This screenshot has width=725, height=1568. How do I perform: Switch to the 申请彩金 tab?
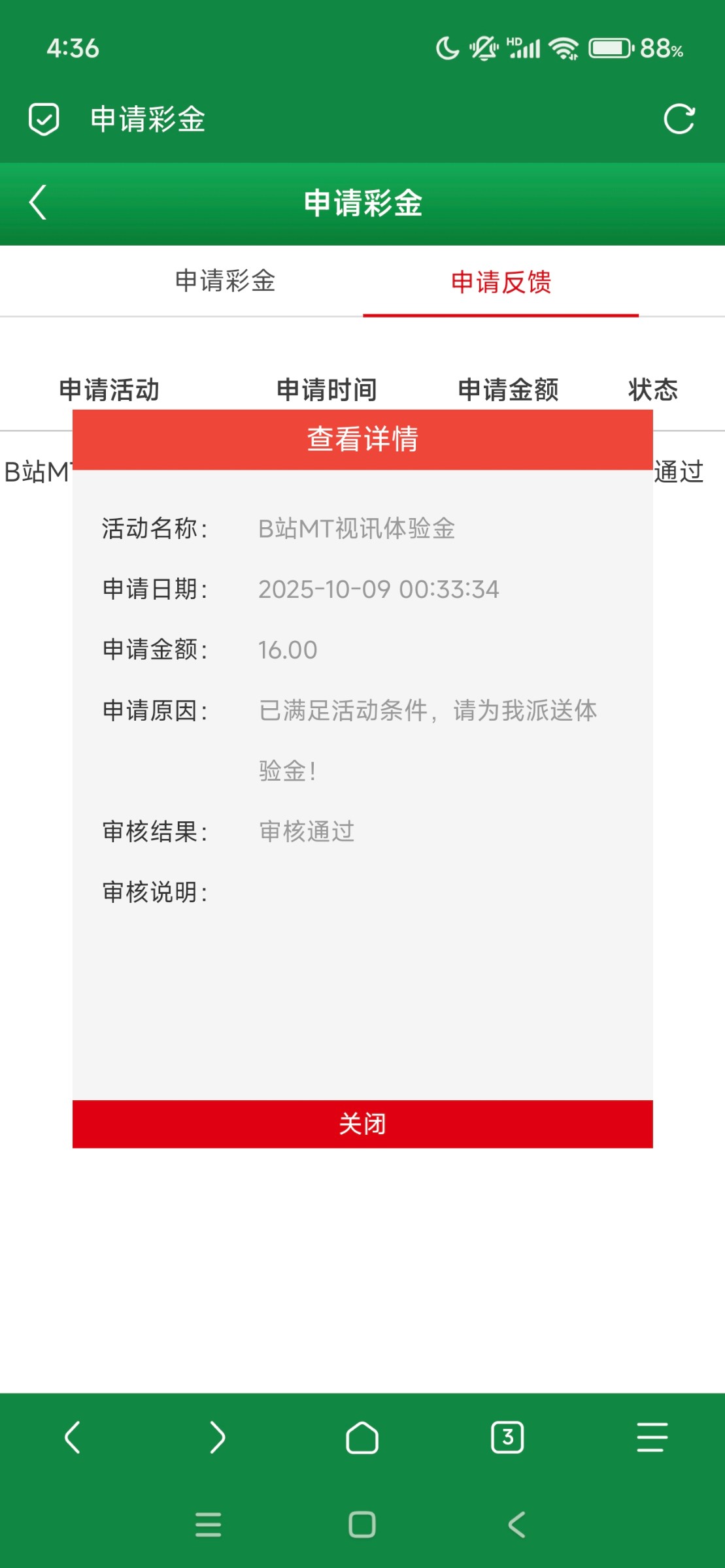tap(225, 281)
